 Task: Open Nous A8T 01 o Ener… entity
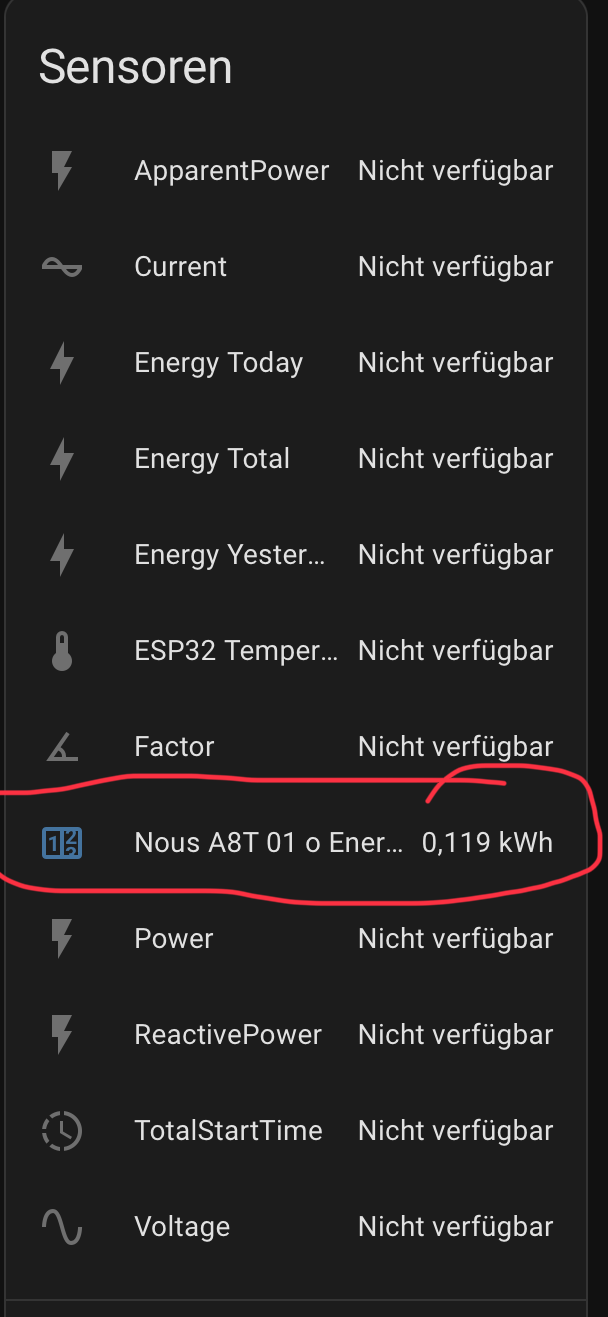click(x=296, y=843)
